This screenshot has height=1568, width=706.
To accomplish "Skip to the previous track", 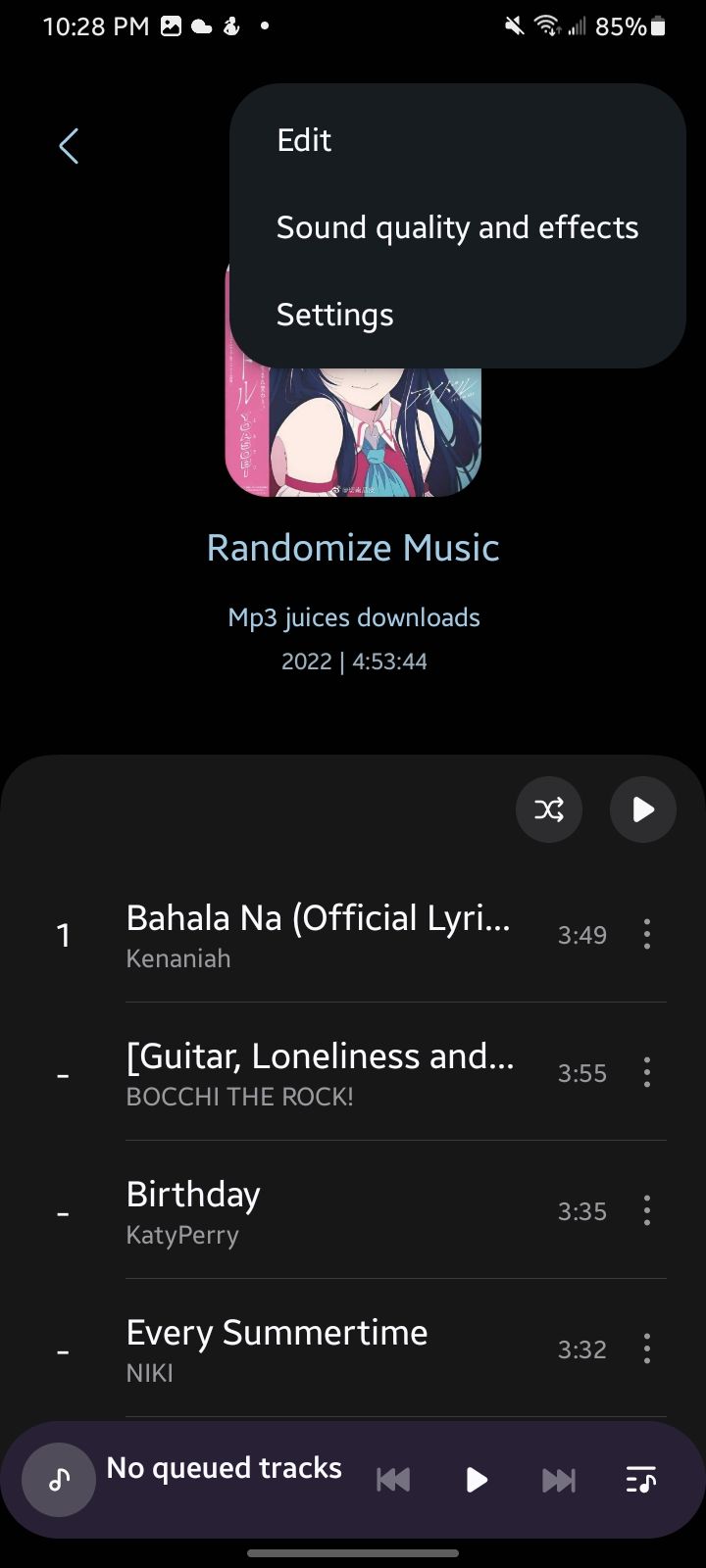I will pos(393,1480).
